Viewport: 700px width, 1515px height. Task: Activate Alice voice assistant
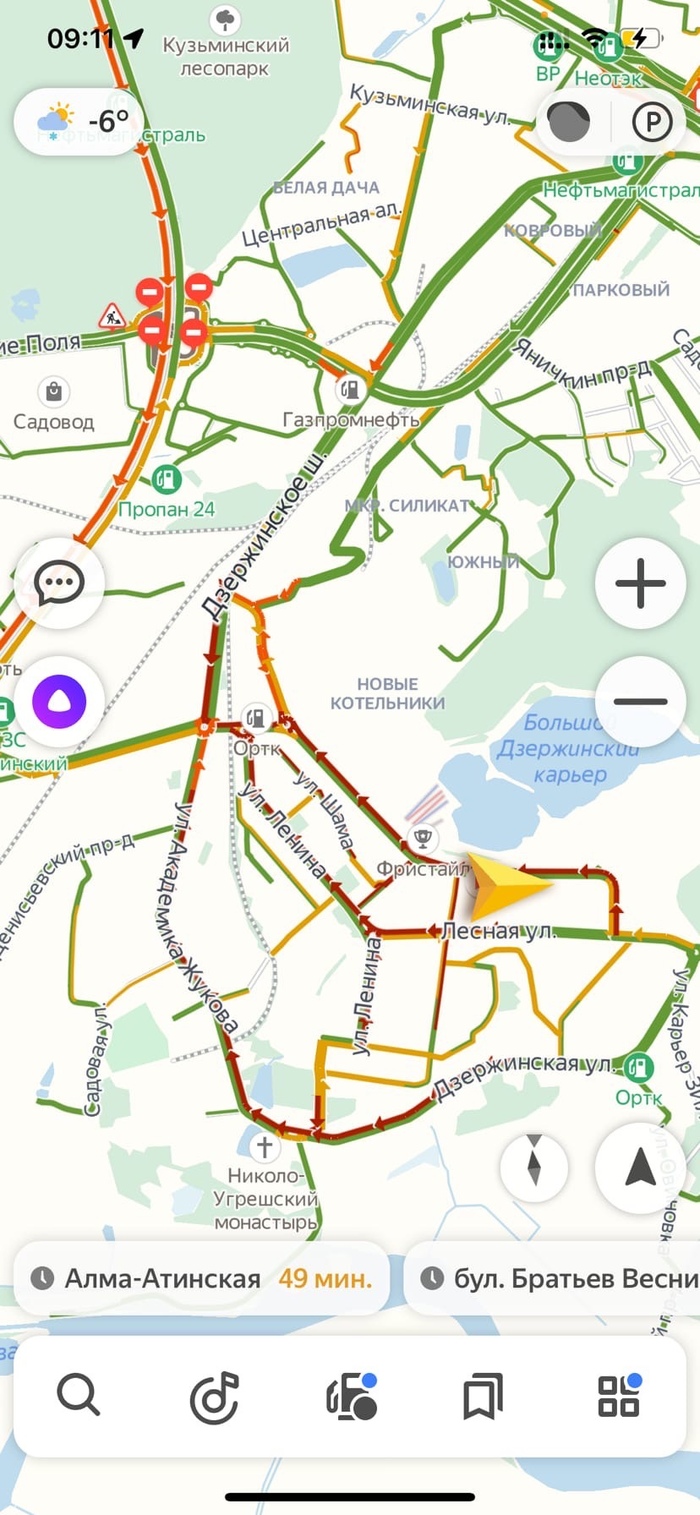tap(59, 702)
